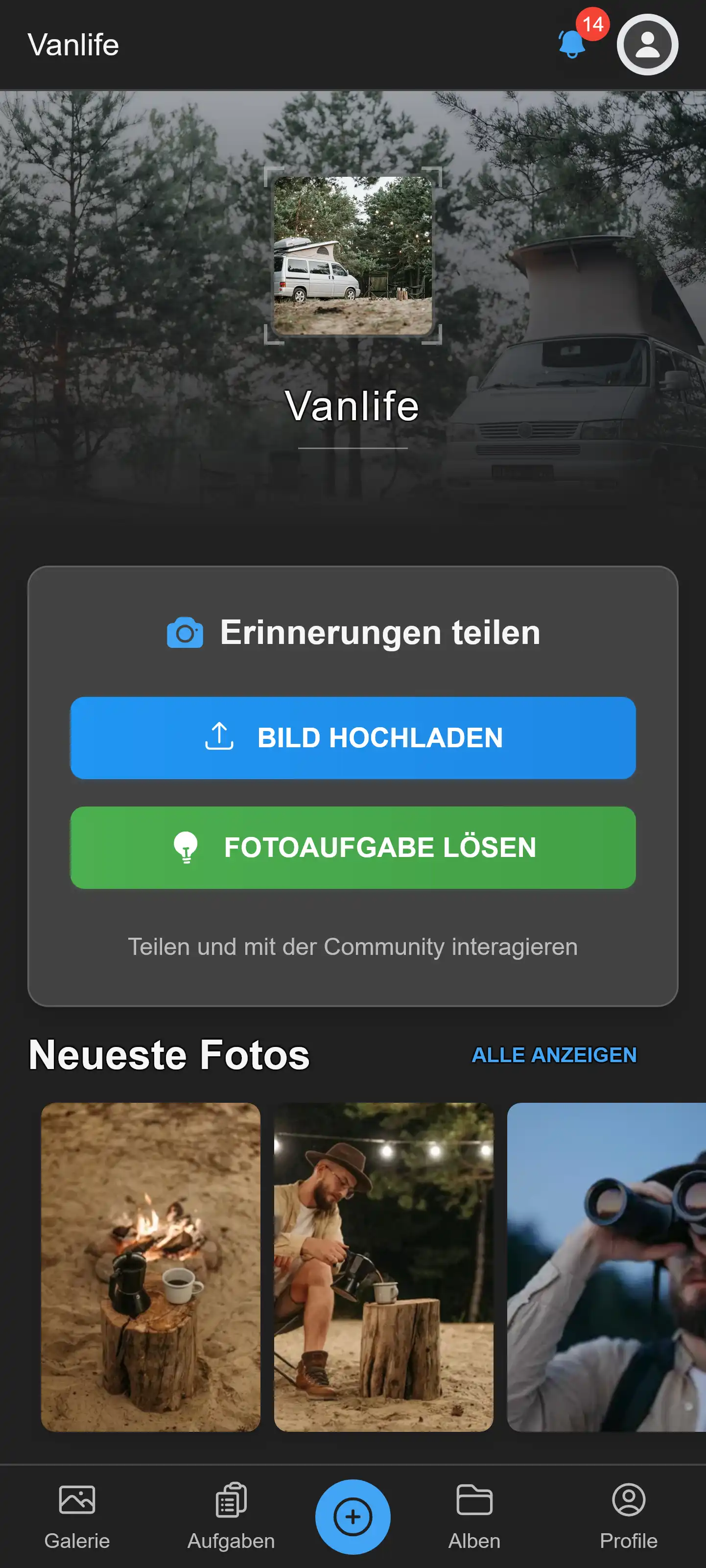The image size is (706, 1568).
Task: Open the user account avatar
Action: [x=647, y=45]
